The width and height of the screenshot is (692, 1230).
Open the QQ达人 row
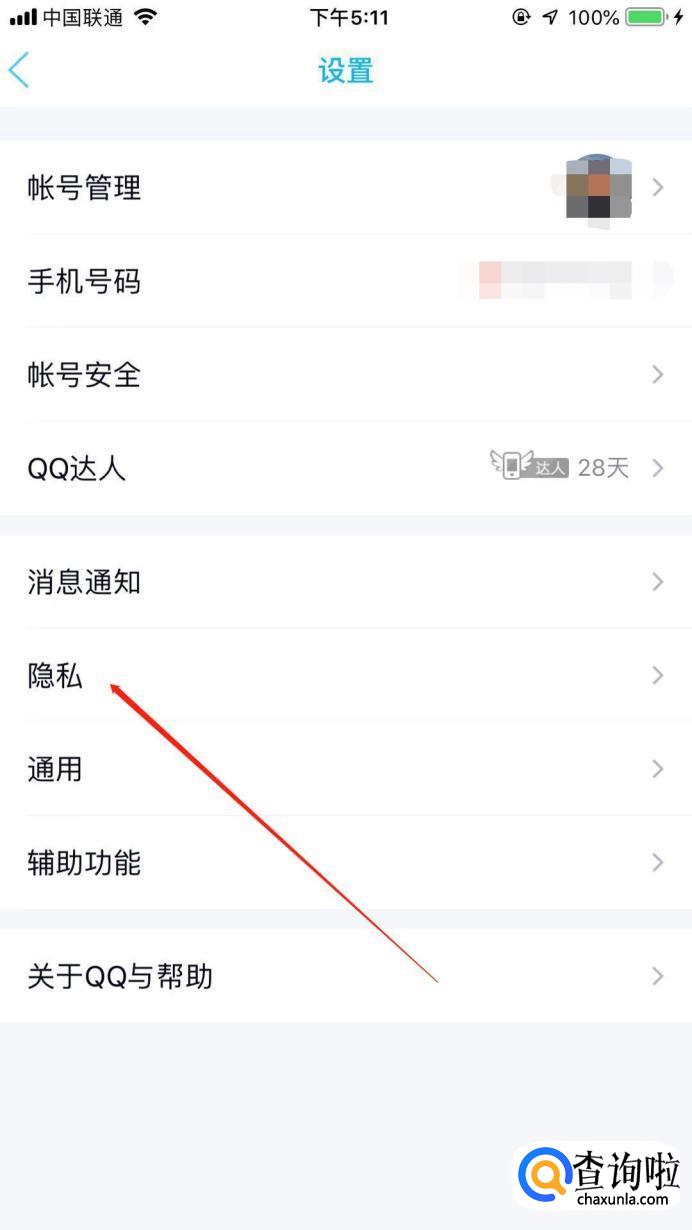[x=346, y=468]
